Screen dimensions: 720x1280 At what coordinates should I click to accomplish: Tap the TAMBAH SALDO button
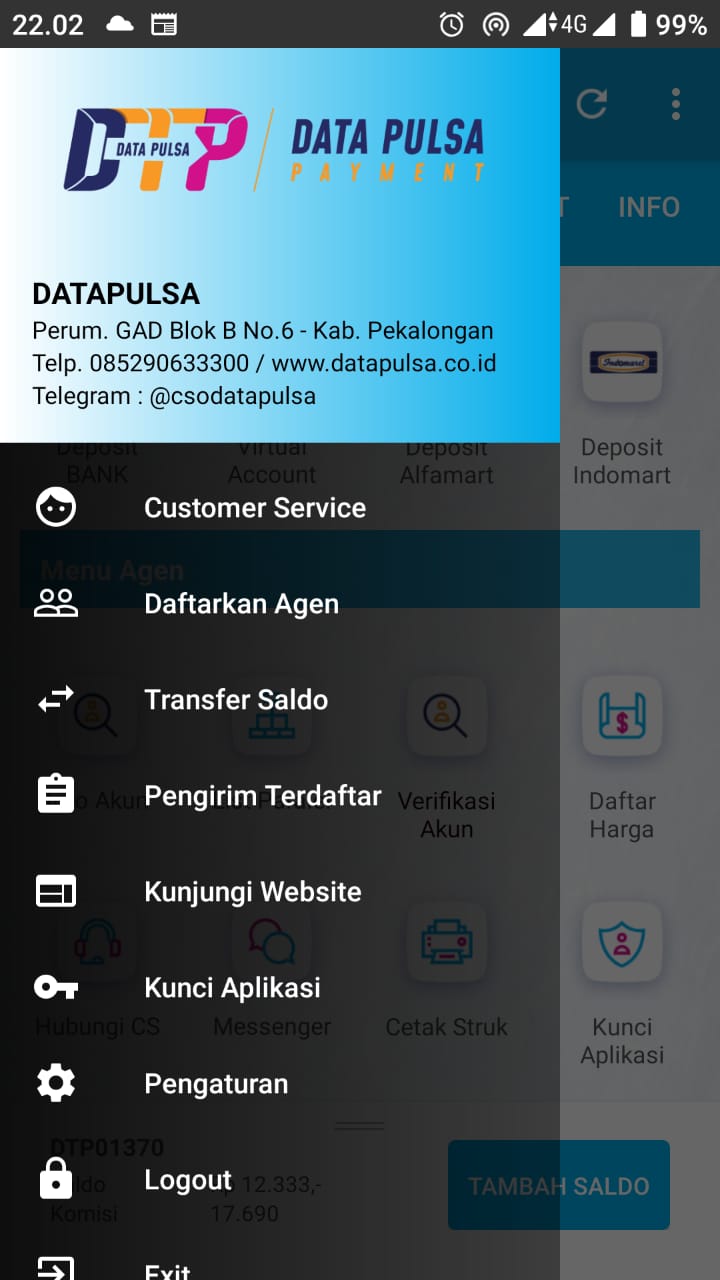coord(558,1185)
